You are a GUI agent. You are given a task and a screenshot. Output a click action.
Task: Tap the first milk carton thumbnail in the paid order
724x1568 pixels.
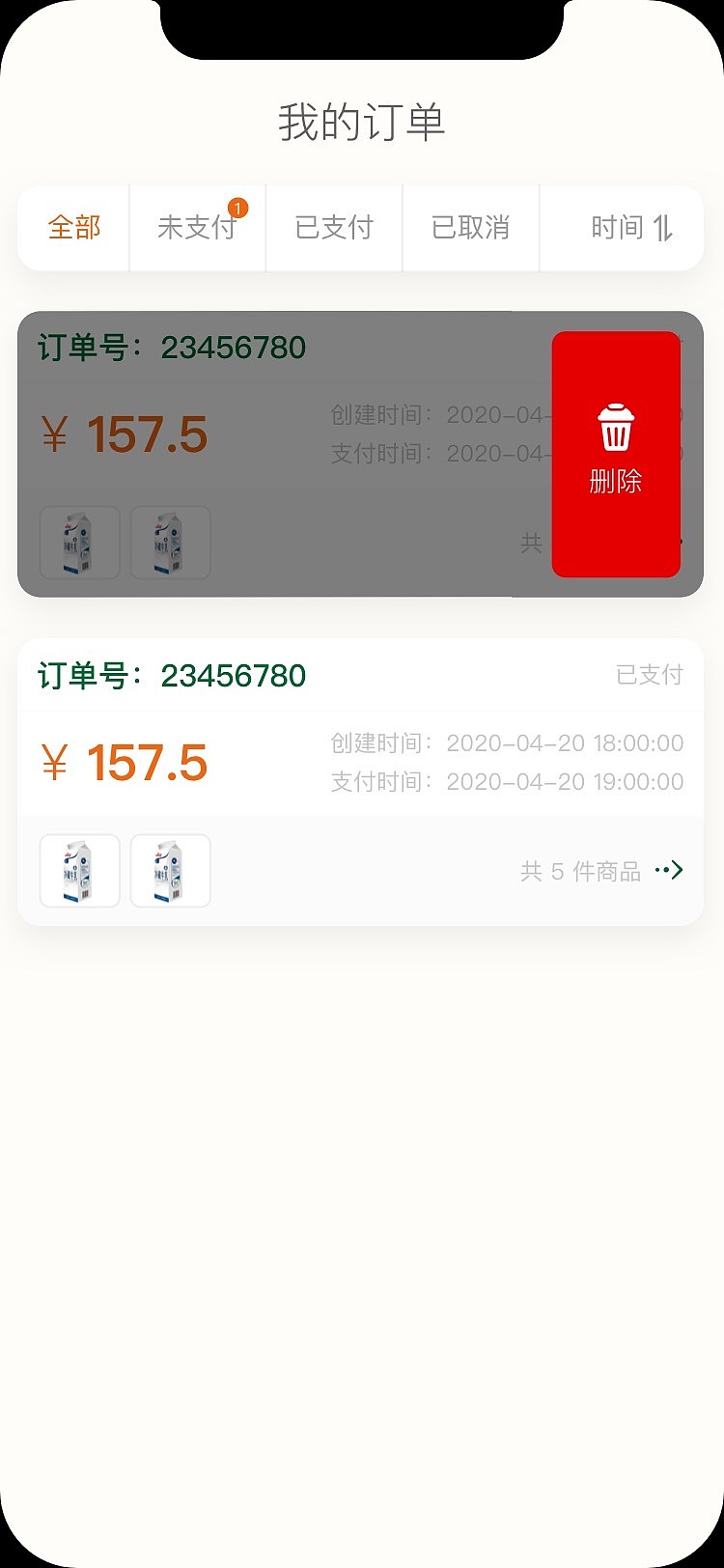(79, 871)
